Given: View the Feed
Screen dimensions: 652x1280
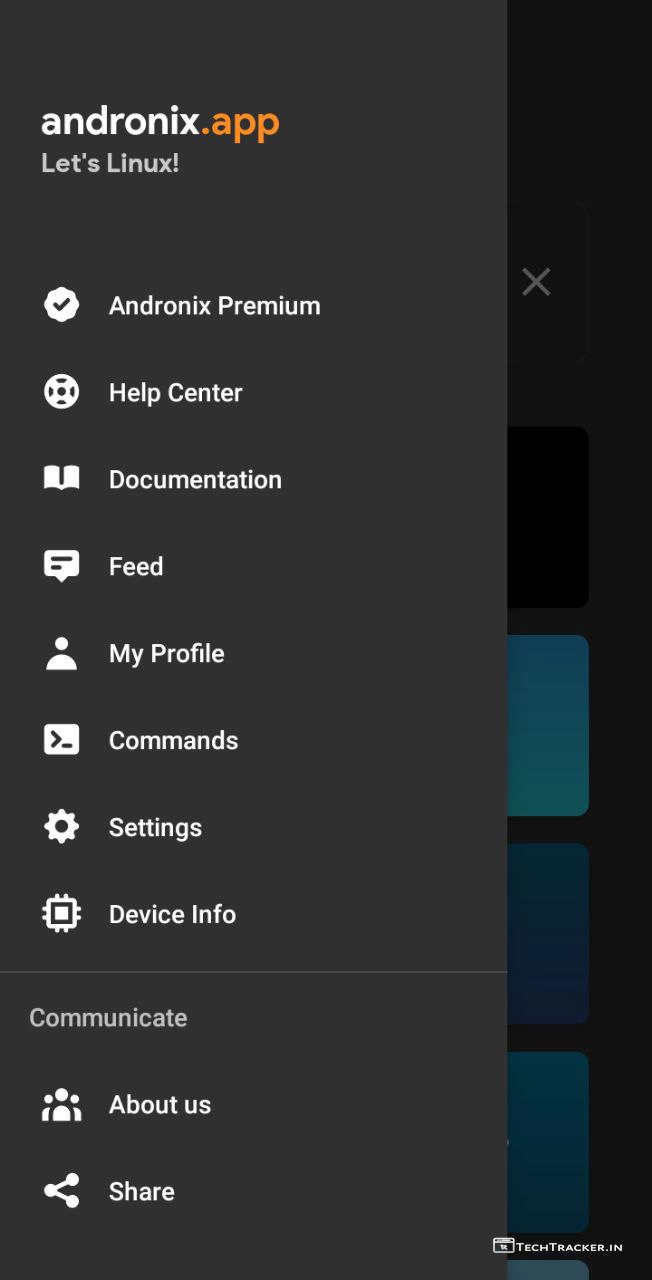Looking at the screenshot, I should pos(136,567).
